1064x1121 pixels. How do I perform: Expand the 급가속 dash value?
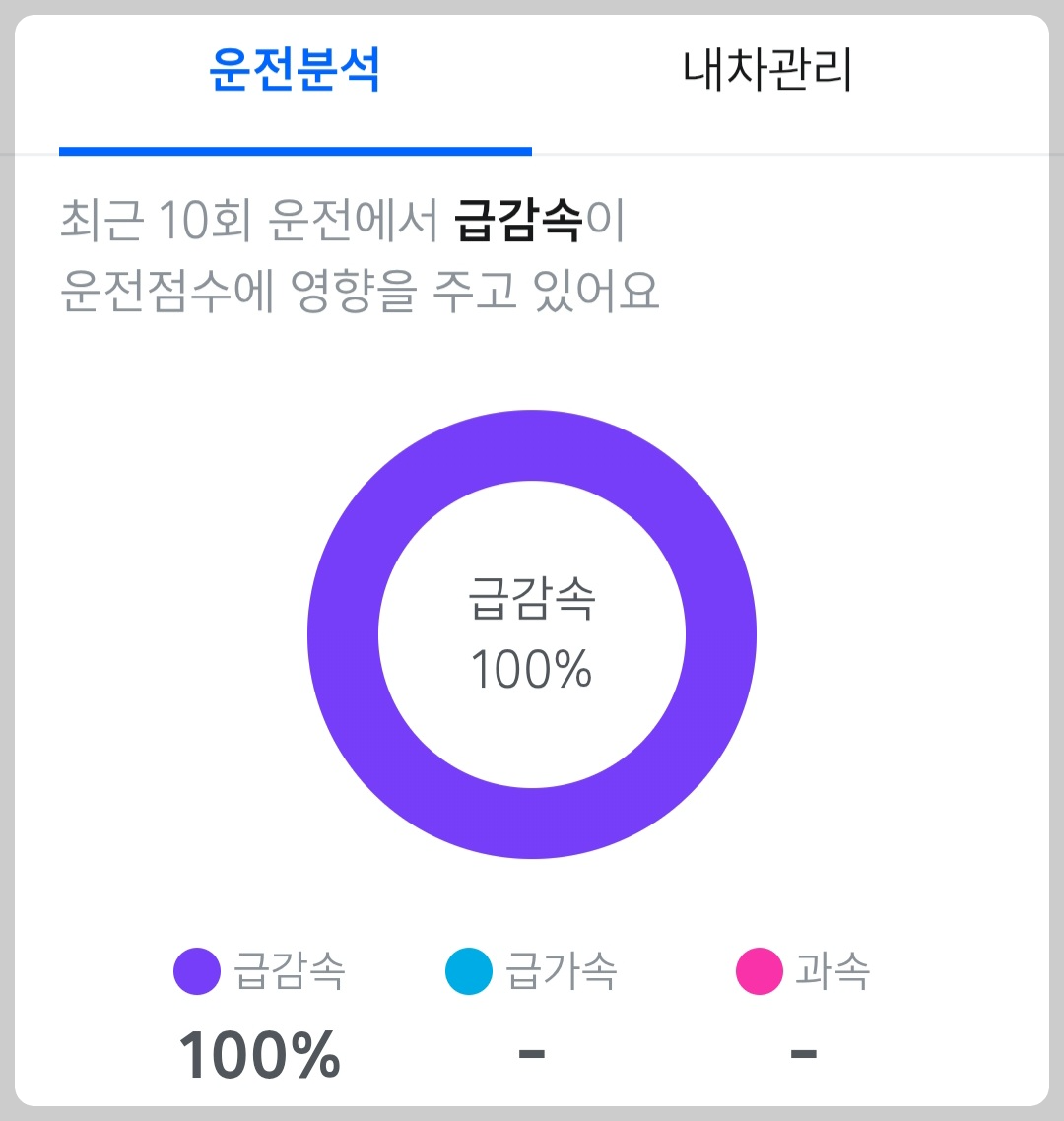532,1052
